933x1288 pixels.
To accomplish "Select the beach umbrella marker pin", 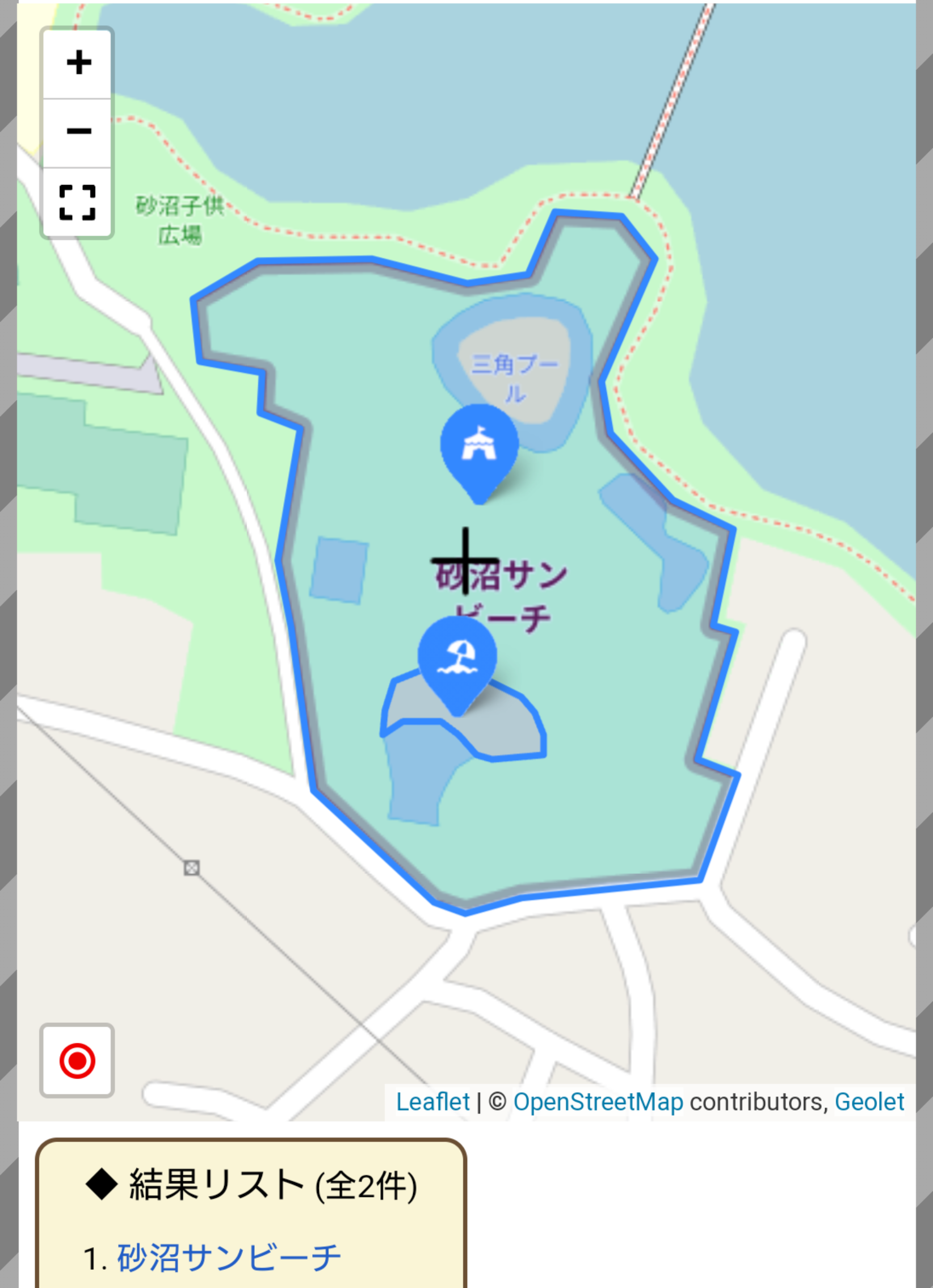I will (x=457, y=658).
